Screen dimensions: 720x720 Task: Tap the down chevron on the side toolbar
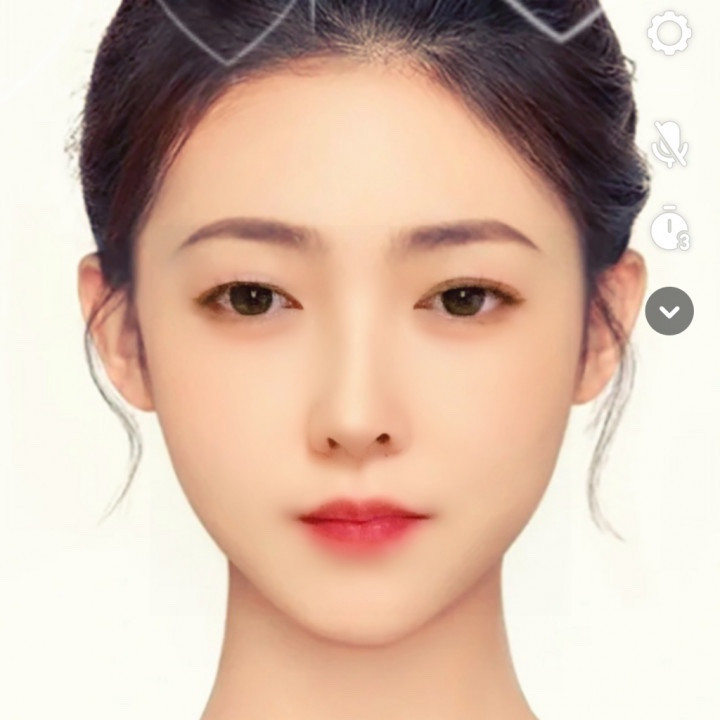point(669,311)
